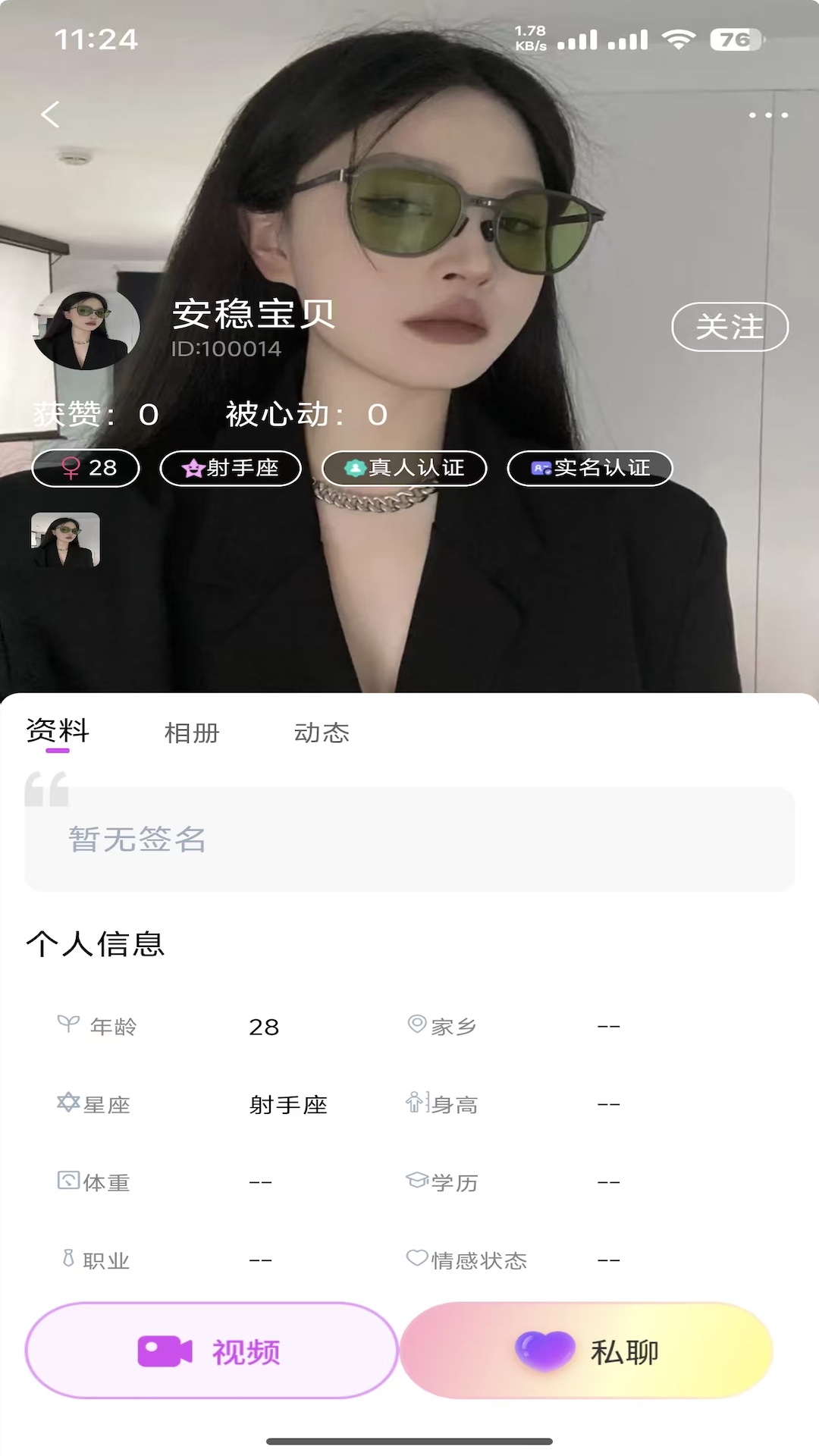Open the 动态 tab
This screenshot has width=819, height=1456.
[x=323, y=733]
